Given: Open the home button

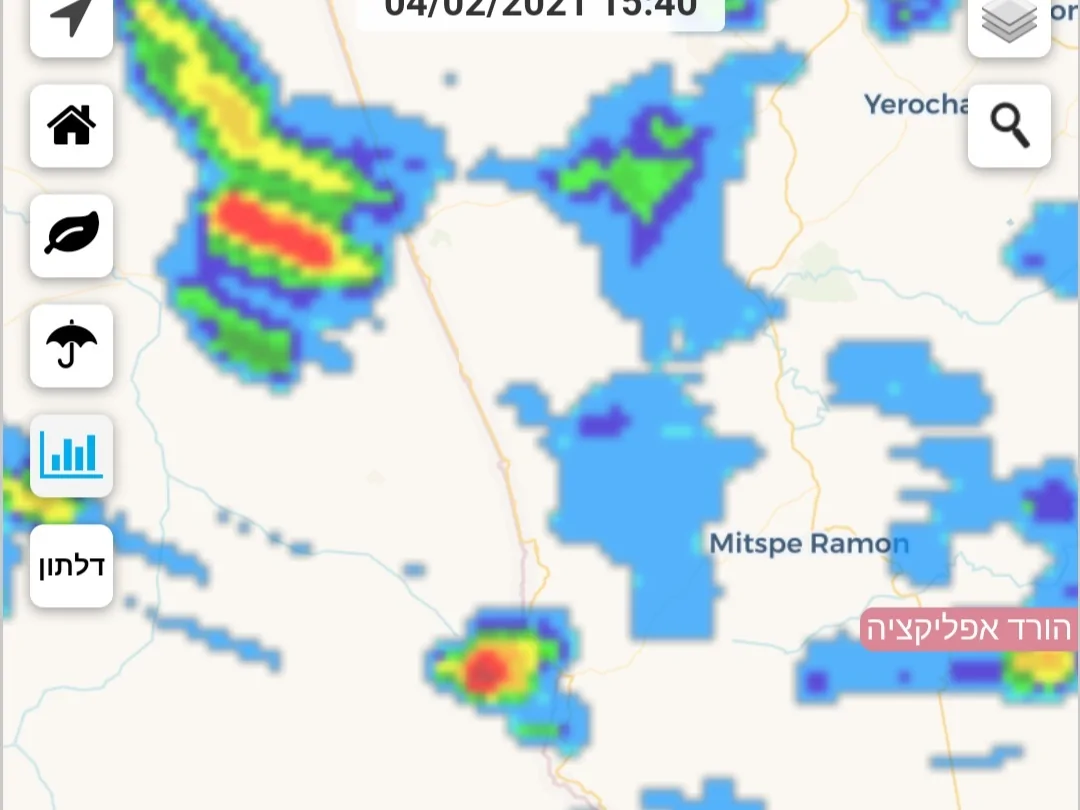Looking at the screenshot, I should [x=71, y=126].
